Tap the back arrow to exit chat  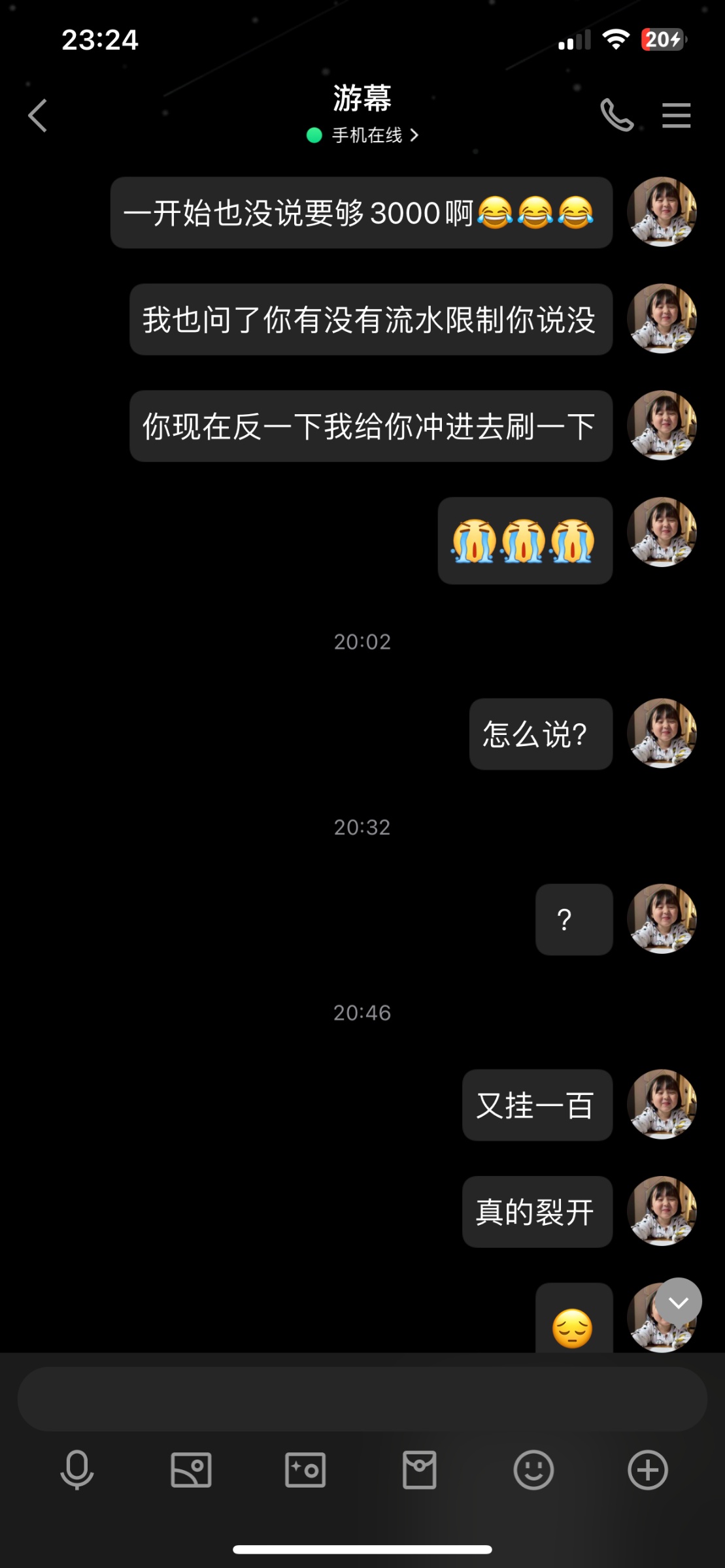(37, 114)
